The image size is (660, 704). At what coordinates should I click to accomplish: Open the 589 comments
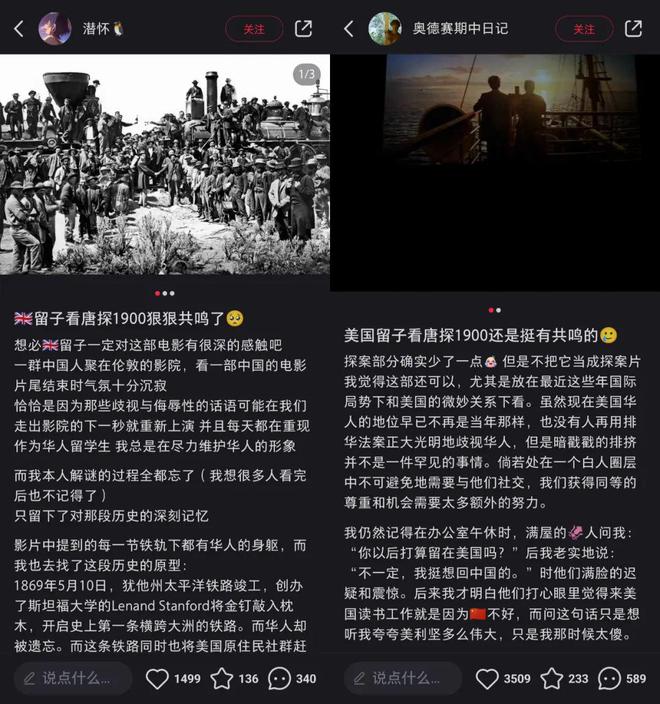pyautogui.click(x=609, y=679)
